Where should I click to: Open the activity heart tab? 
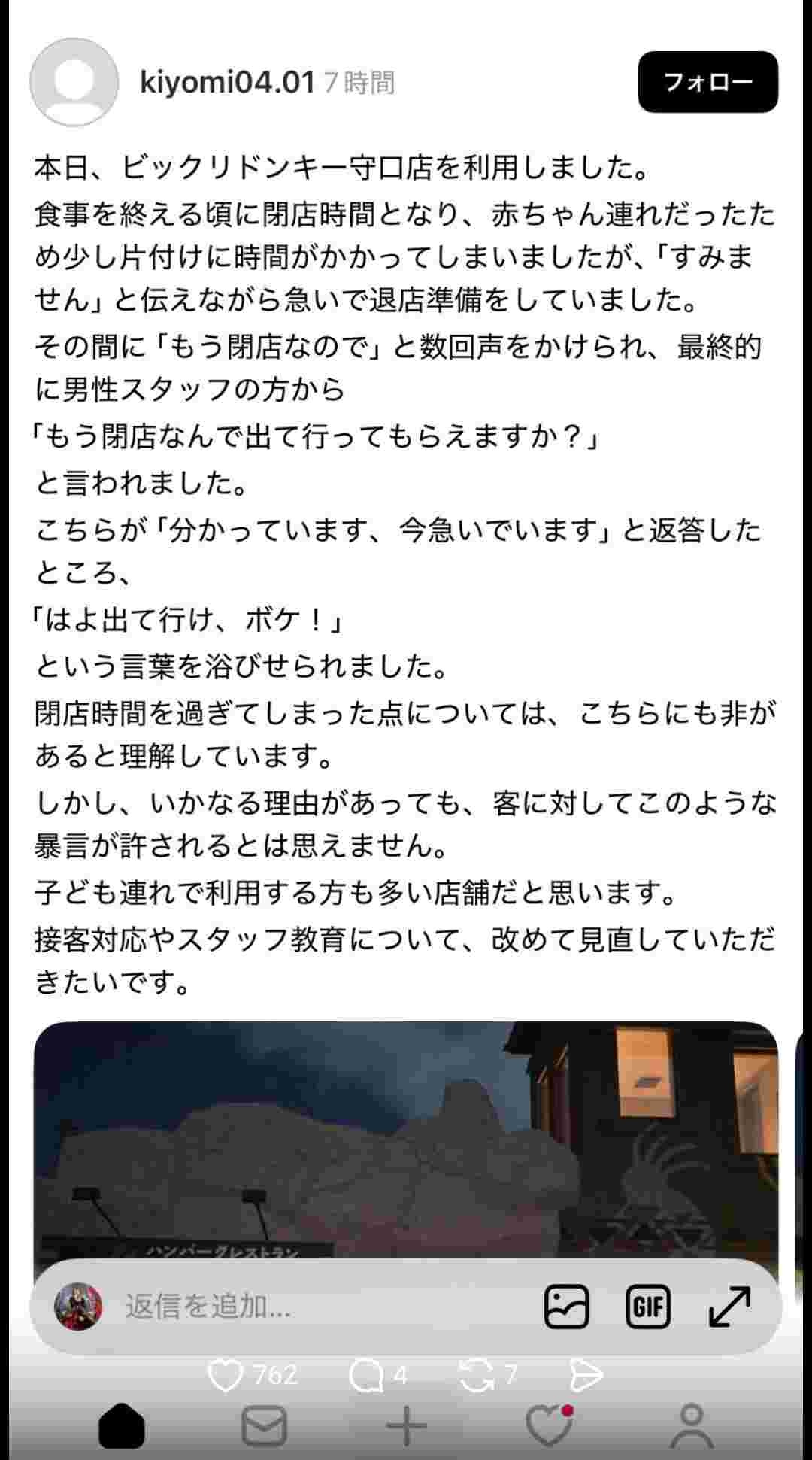[548, 1425]
